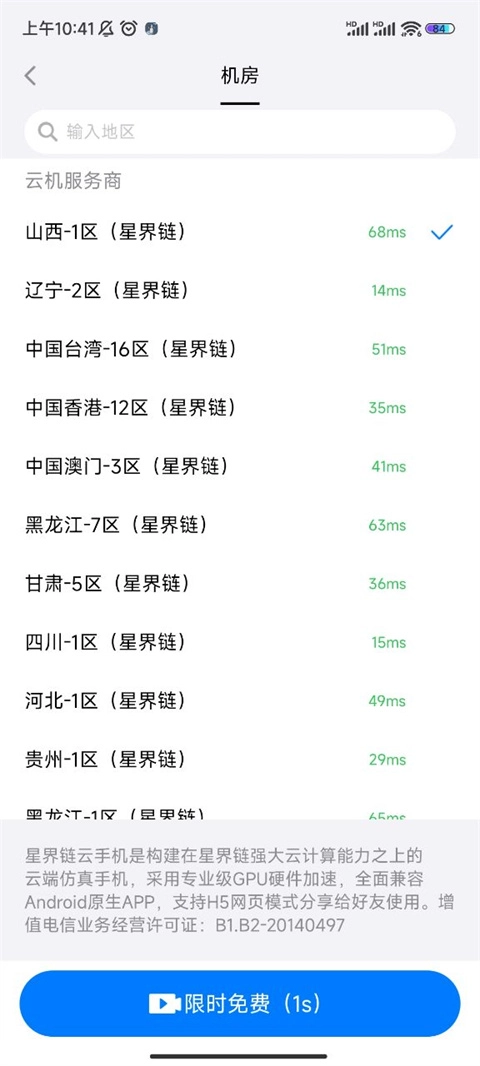The image size is (480, 1066).
Task: Select 中国台湾-16区 server
Action: click(x=240, y=349)
